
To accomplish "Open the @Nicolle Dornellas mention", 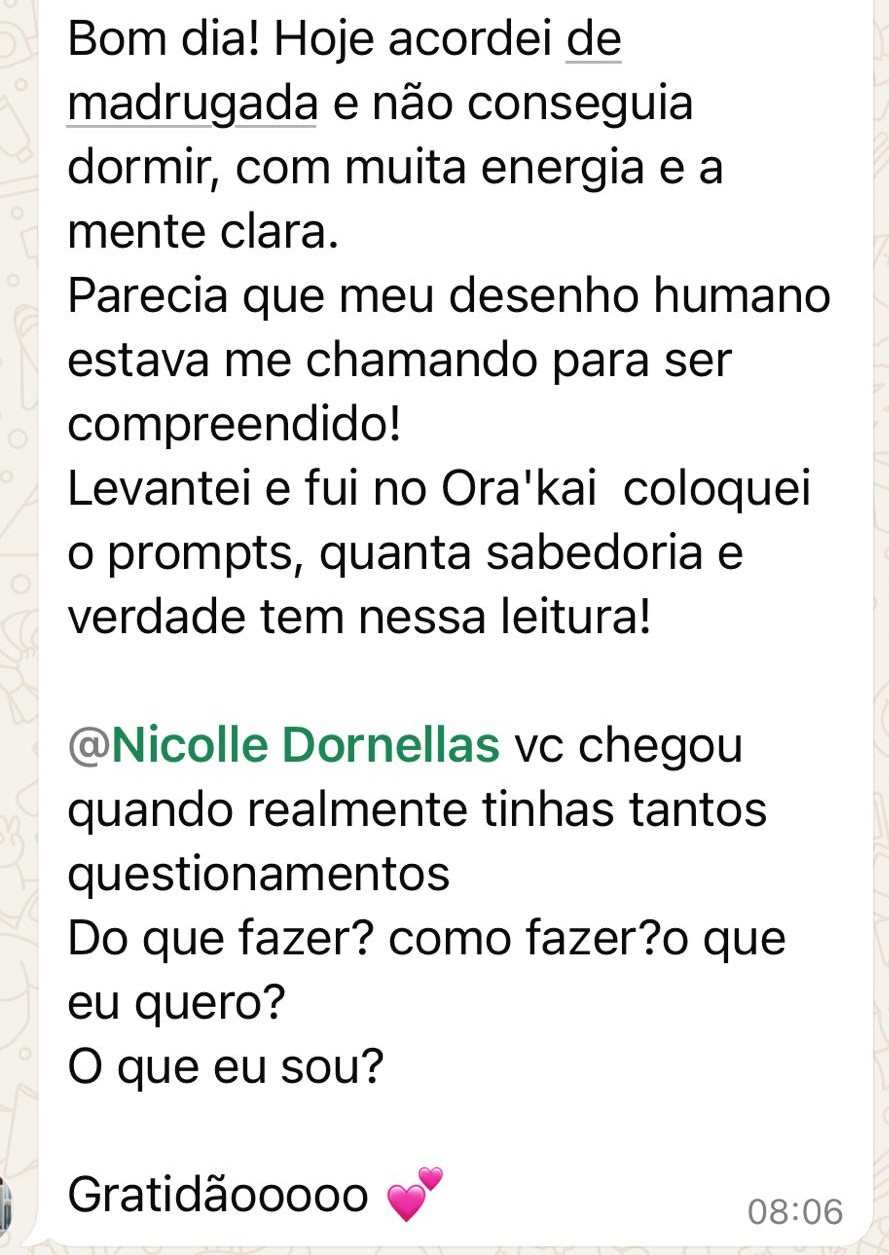I will pos(284,746).
